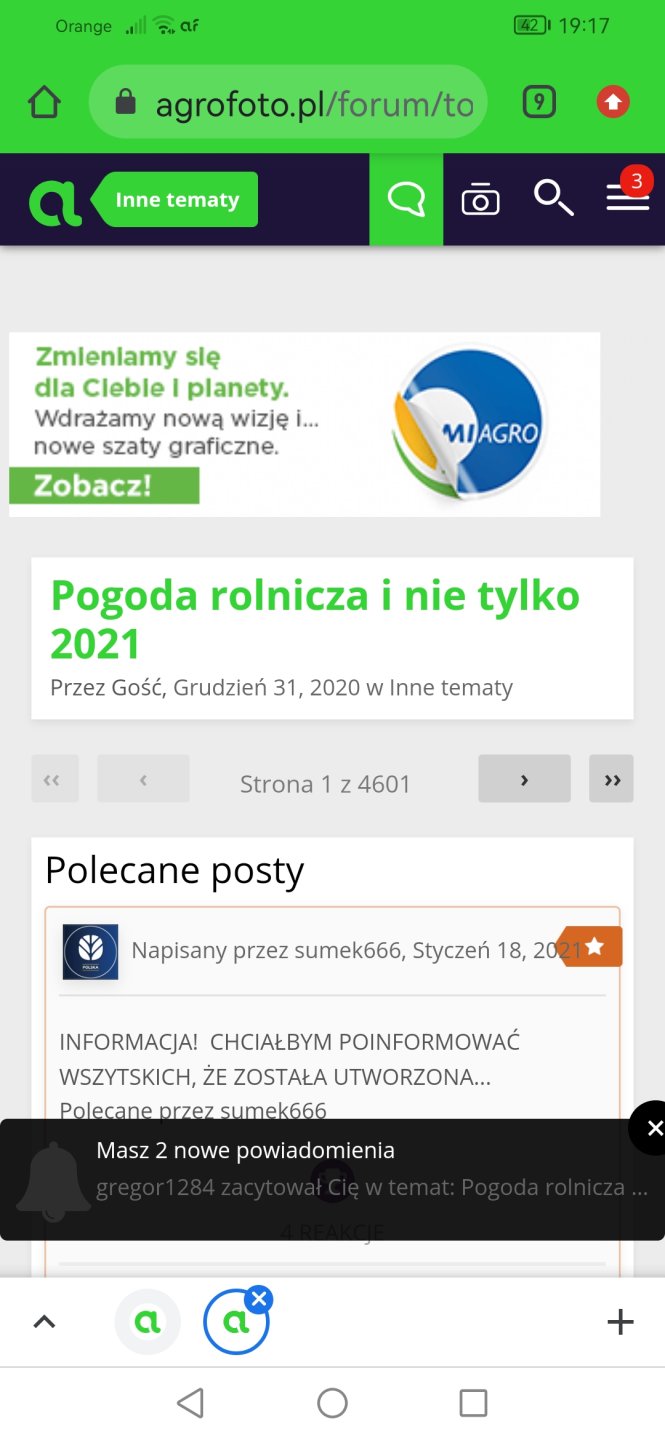Open the camera gallery section
This screenshot has height=1440, width=665.
point(480,199)
